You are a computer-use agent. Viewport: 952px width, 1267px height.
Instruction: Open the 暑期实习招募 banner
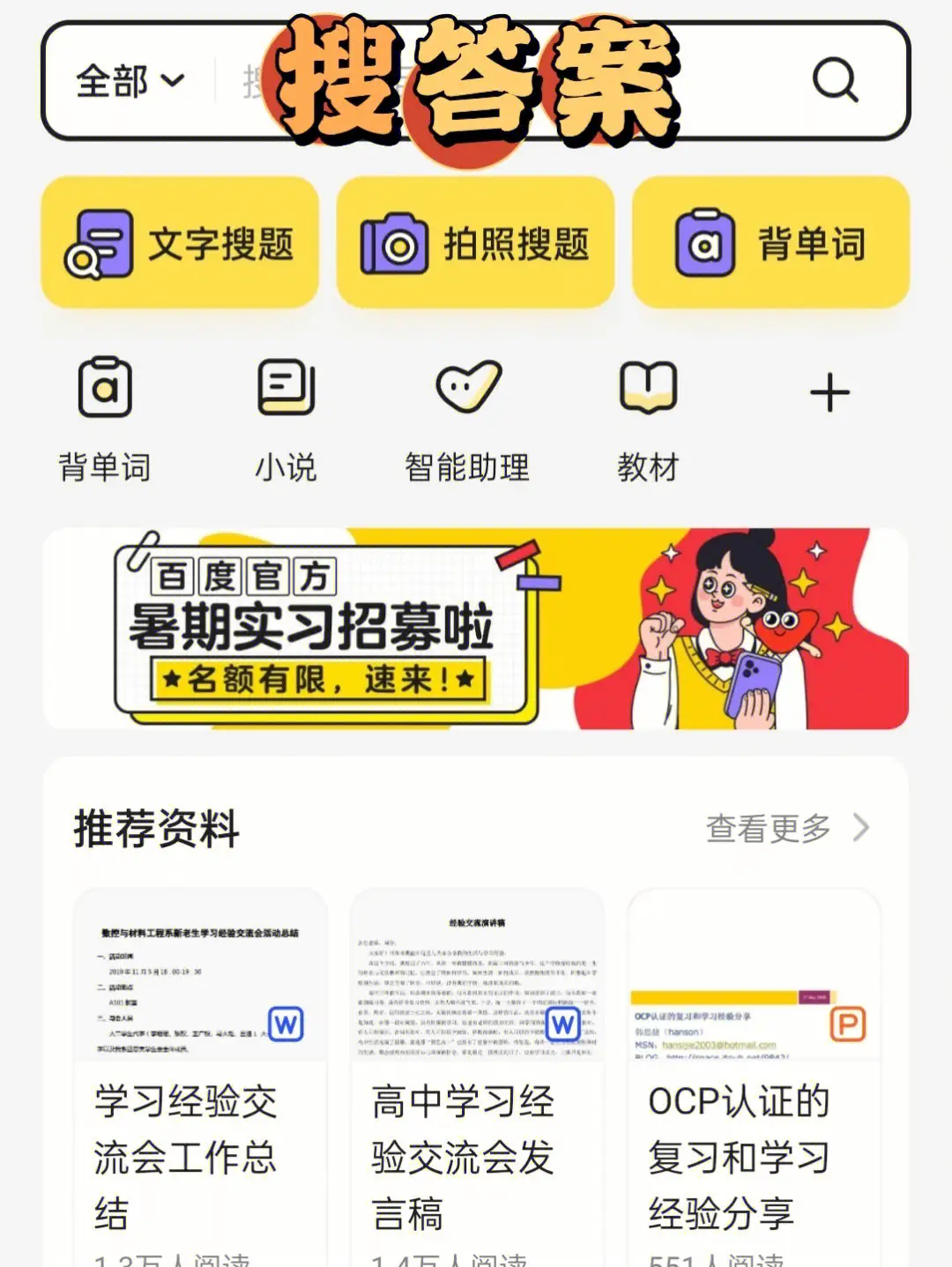click(x=476, y=629)
